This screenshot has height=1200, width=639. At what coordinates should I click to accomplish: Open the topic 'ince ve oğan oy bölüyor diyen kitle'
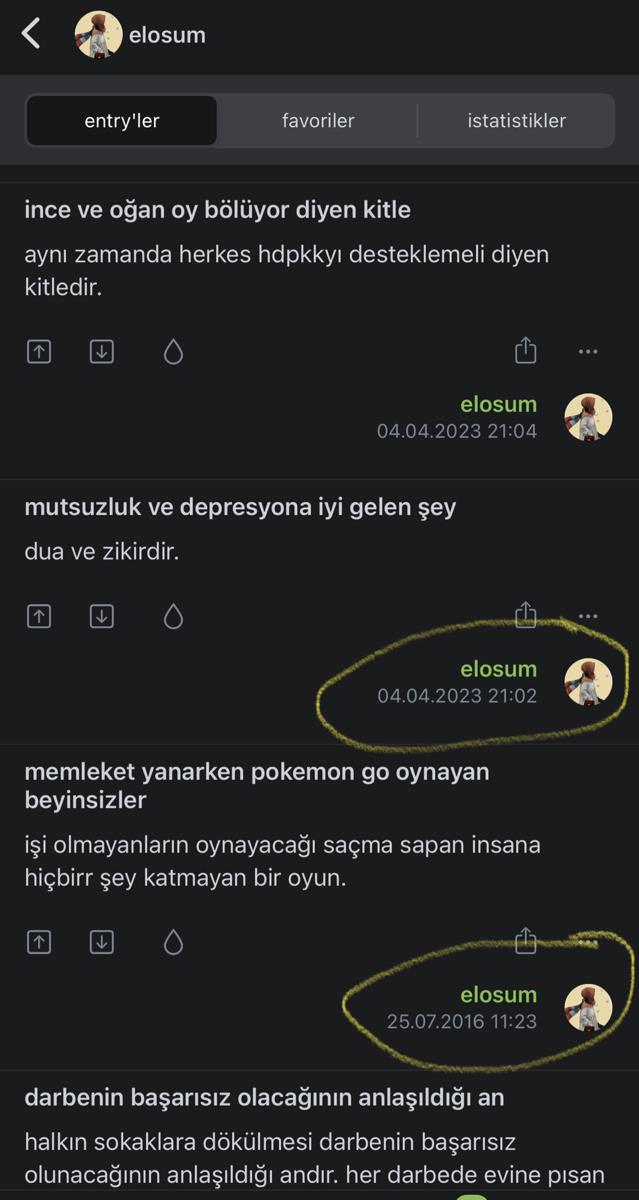[x=217, y=210]
